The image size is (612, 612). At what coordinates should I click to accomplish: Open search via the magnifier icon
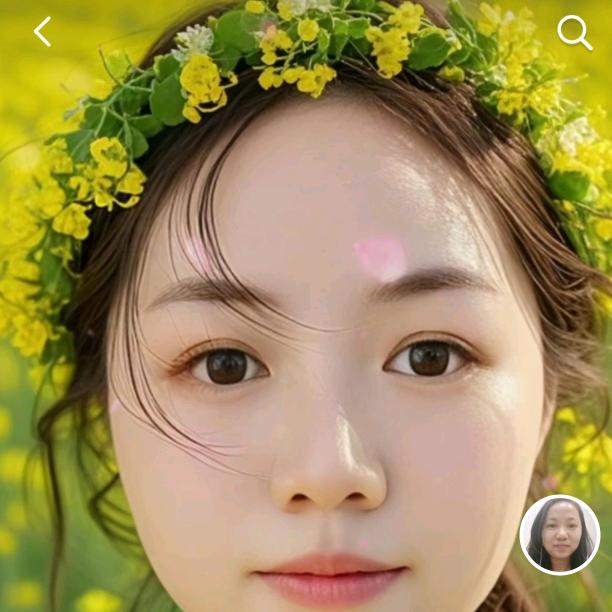[574, 32]
